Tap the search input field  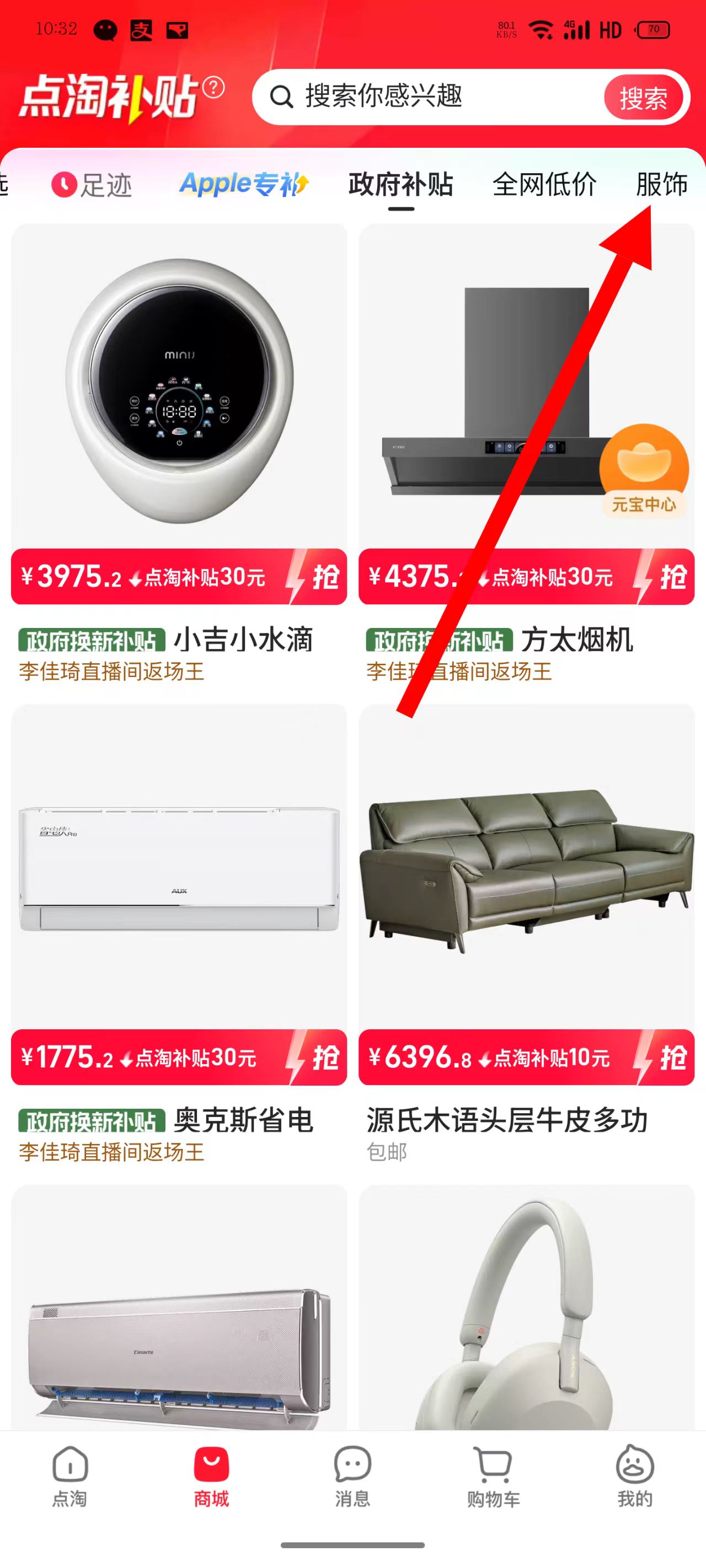click(426, 97)
